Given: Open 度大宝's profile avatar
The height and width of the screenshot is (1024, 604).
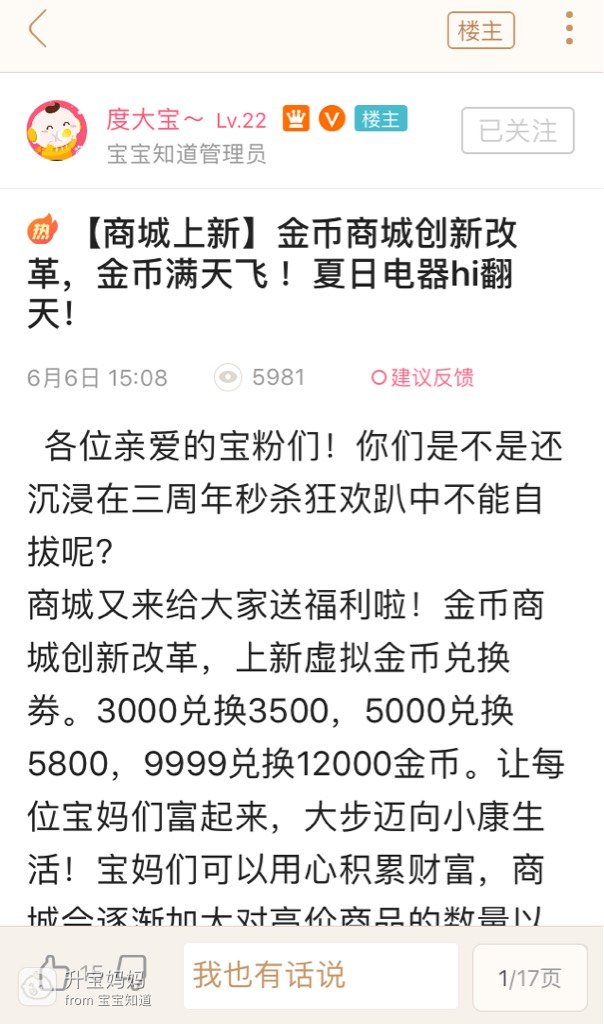Looking at the screenshot, I should coord(56,131).
